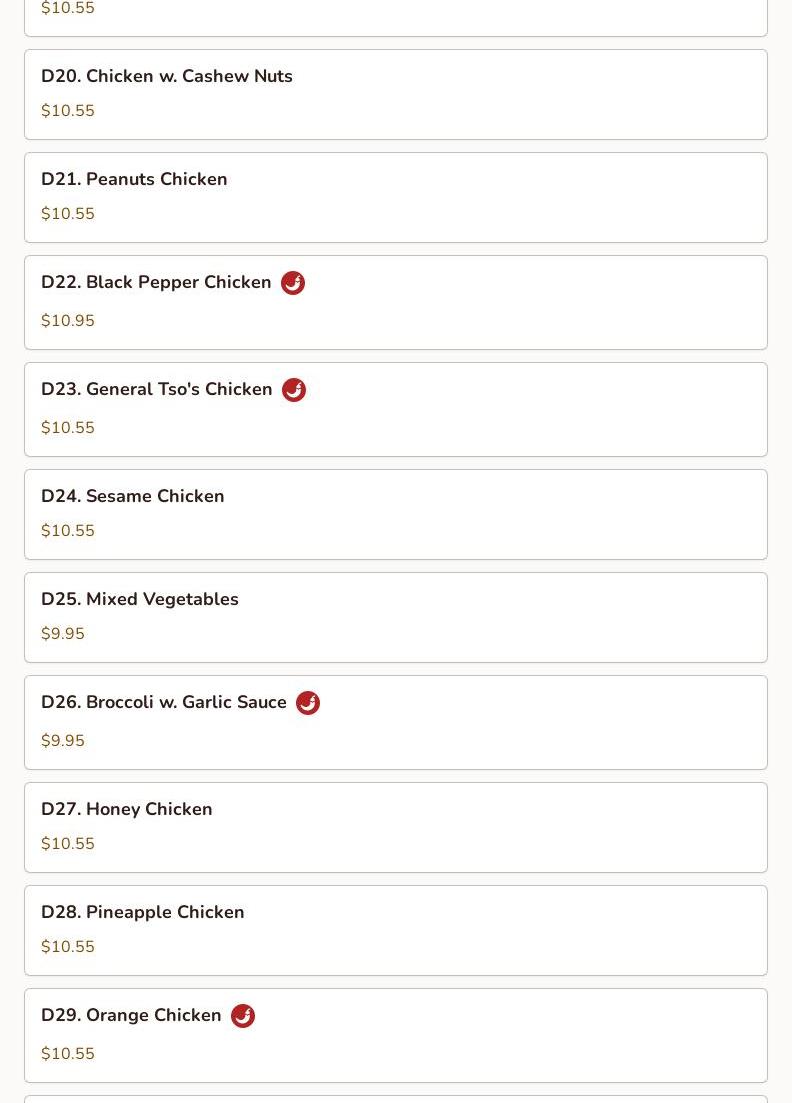The height and width of the screenshot is (1103, 792).
Task: Open D24. Sesame Chicken
Action: click(395, 514)
